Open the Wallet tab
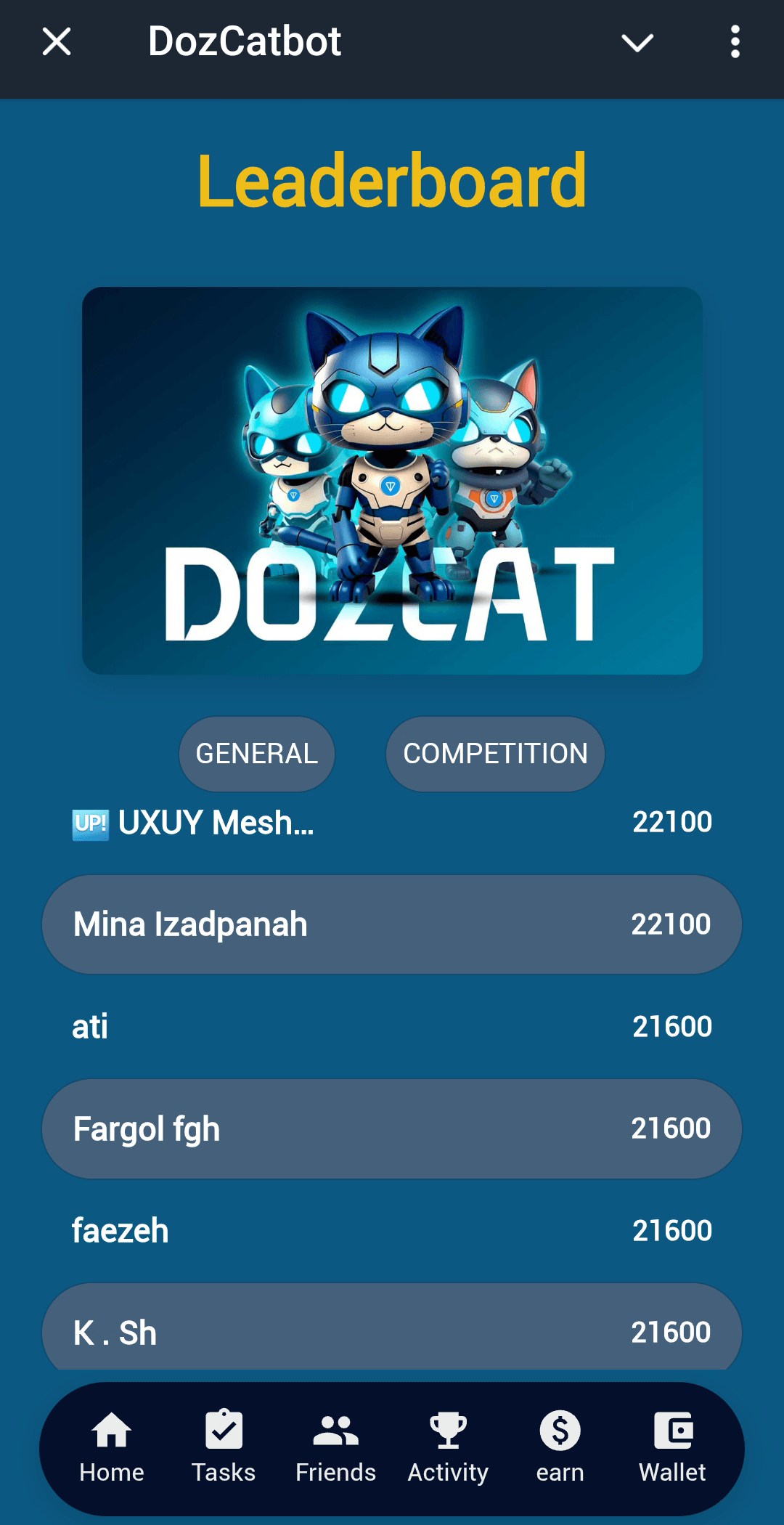Viewport: 784px width, 1525px height. [x=672, y=1447]
